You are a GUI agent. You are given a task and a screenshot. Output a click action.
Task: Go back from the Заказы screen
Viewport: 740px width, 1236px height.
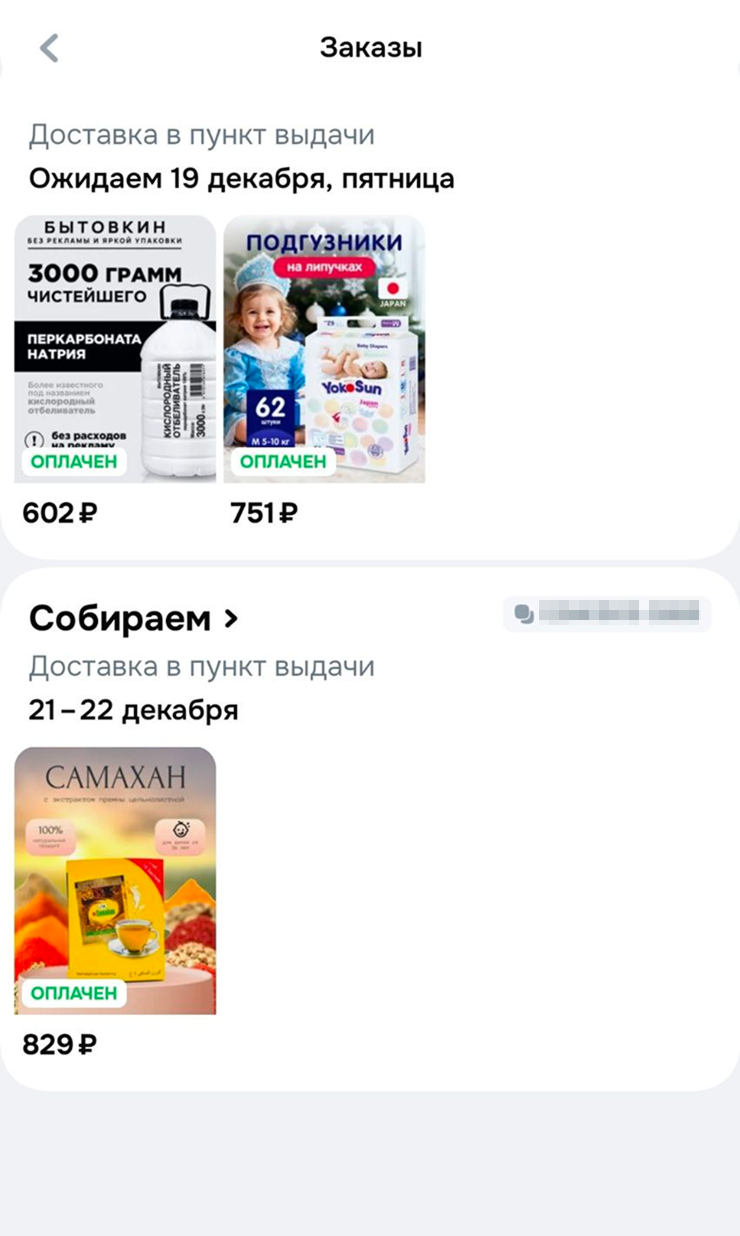(49, 47)
